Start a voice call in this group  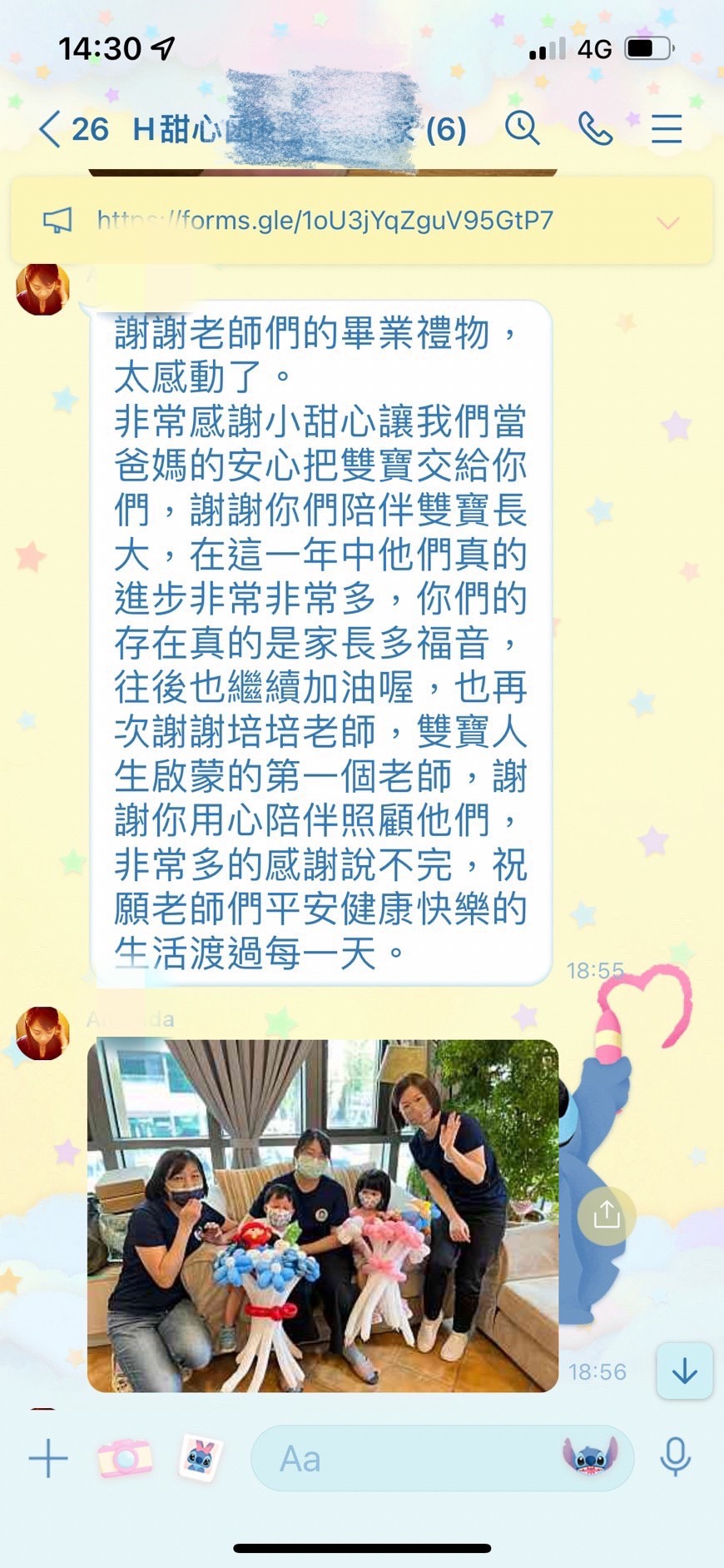pos(595,129)
